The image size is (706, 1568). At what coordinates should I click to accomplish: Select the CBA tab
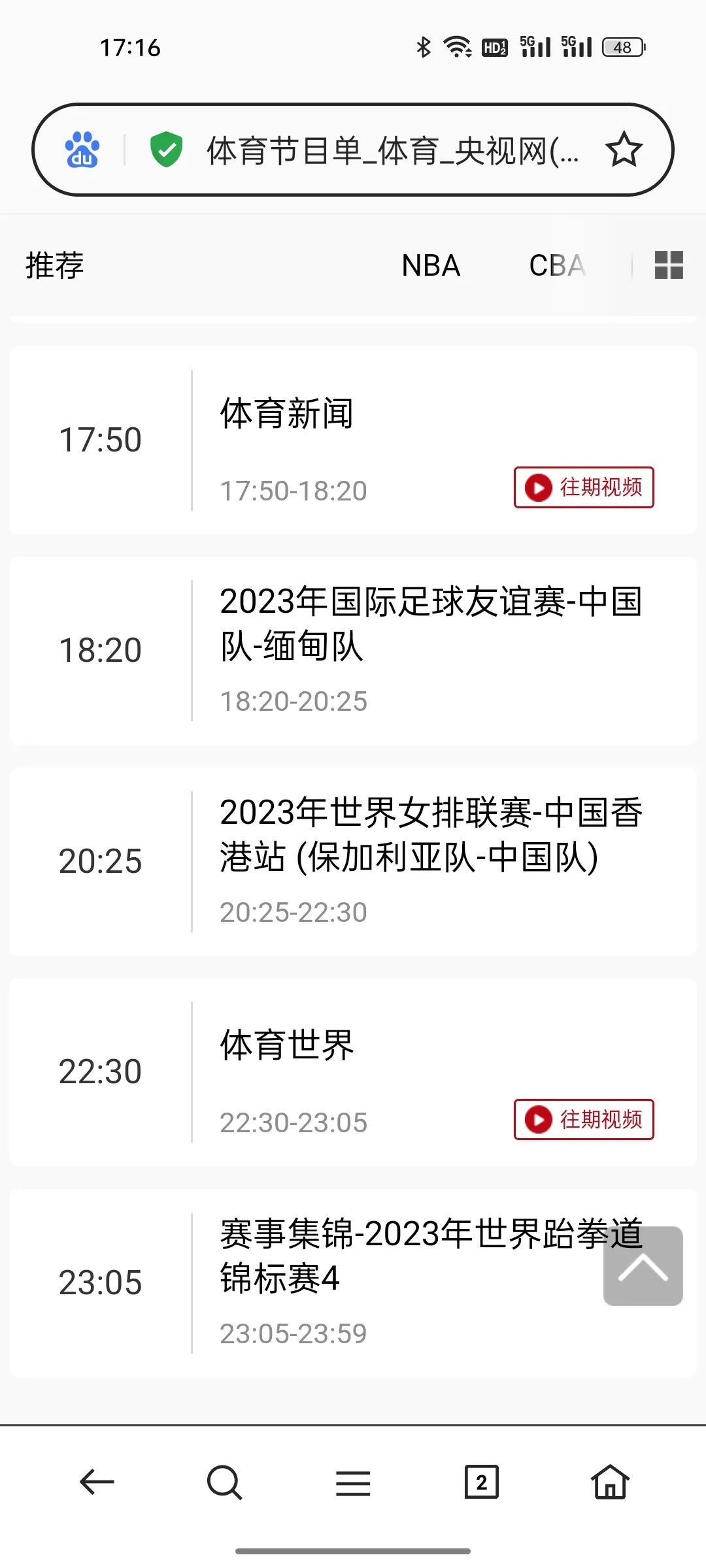557,265
